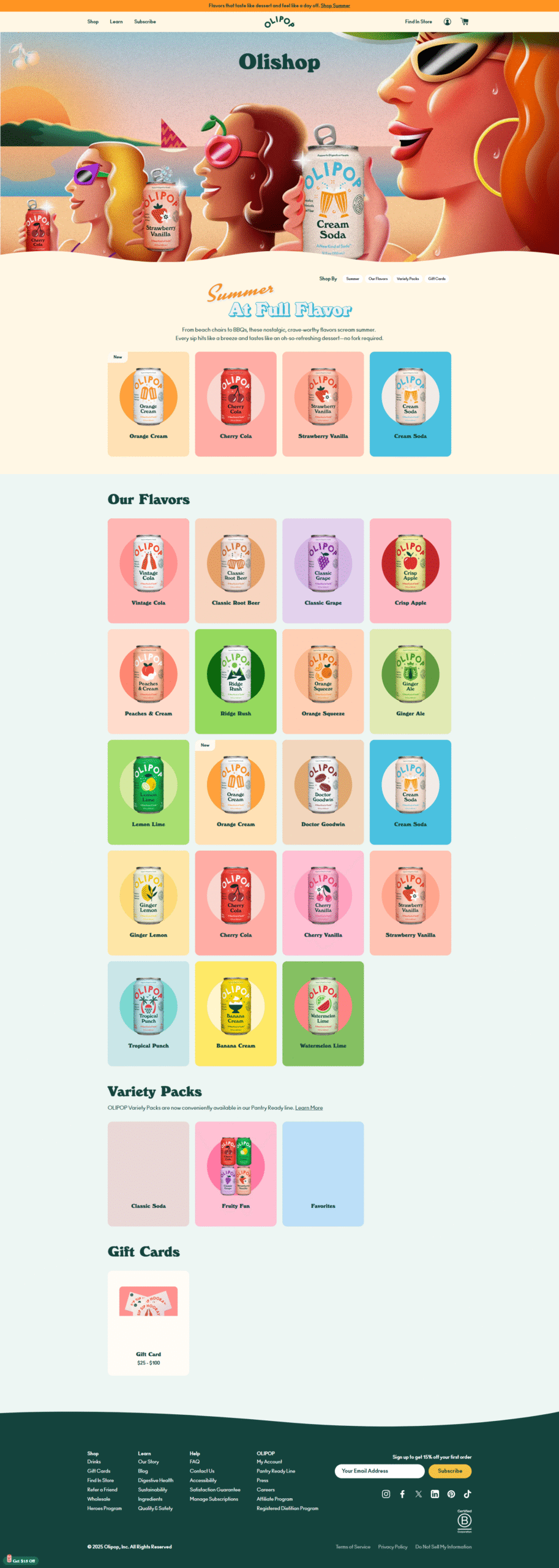Open the Shop menu in header
Screen dimensions: 559x1568
click(x=93, y=21)
